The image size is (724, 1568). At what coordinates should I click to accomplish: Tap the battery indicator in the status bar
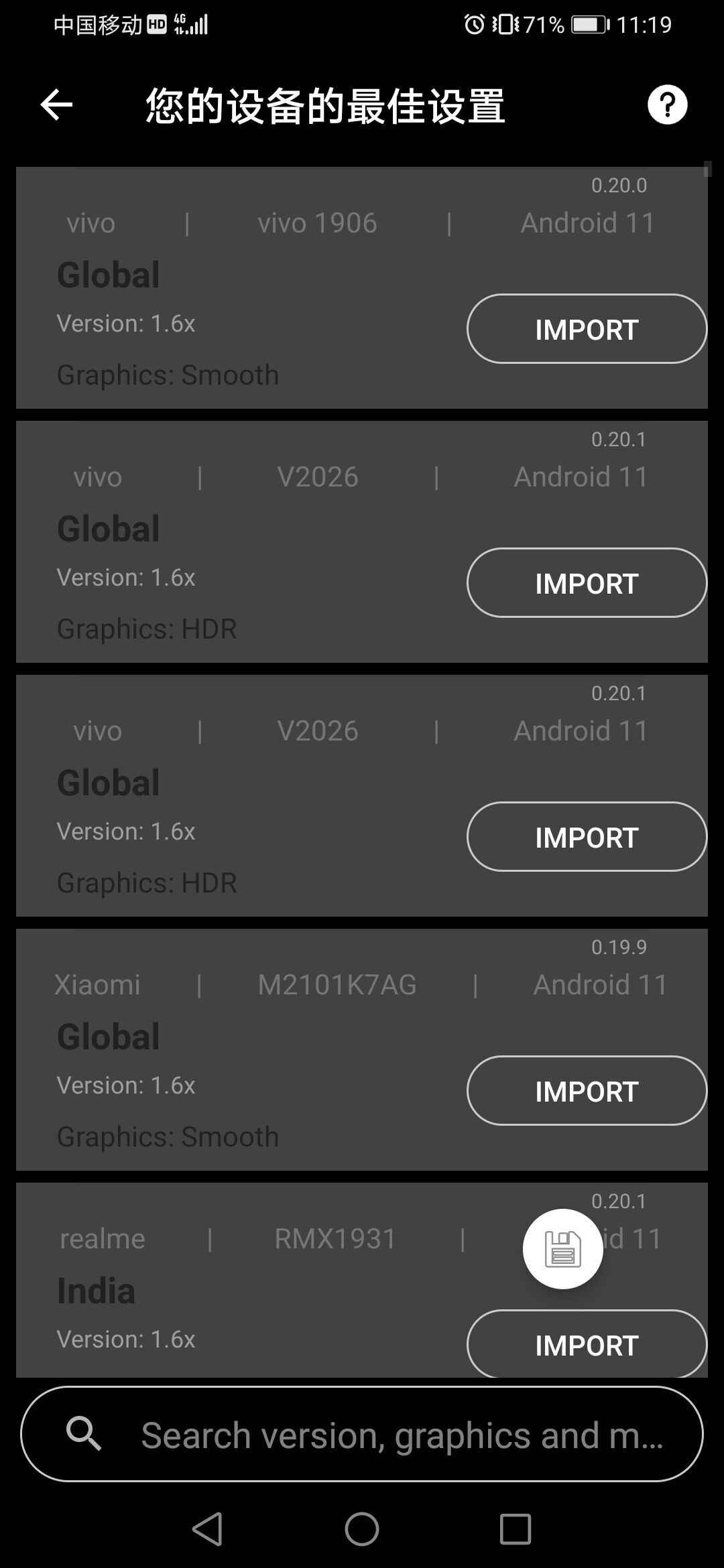tap(587, 24)
